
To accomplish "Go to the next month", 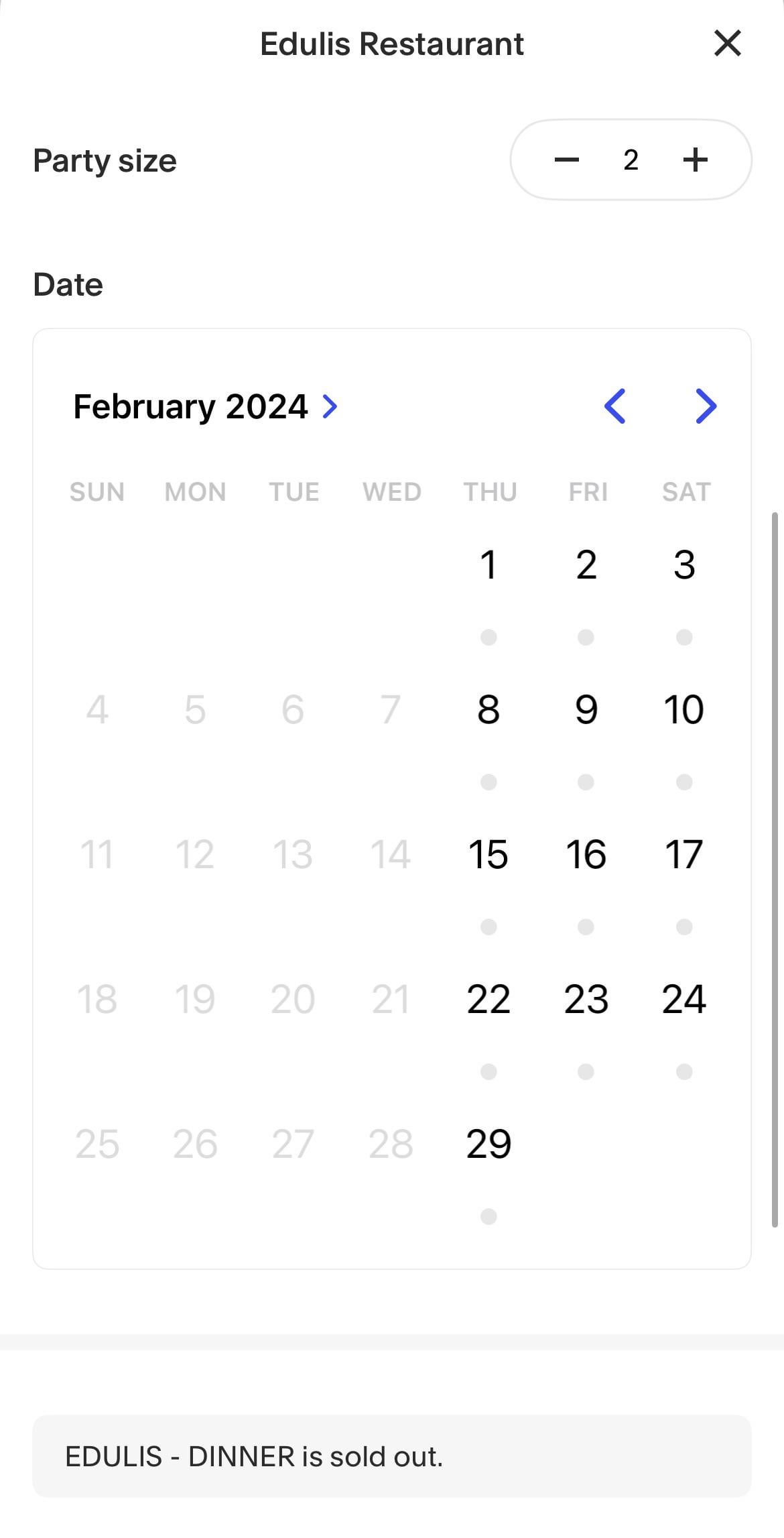I will tap(706, 406).
